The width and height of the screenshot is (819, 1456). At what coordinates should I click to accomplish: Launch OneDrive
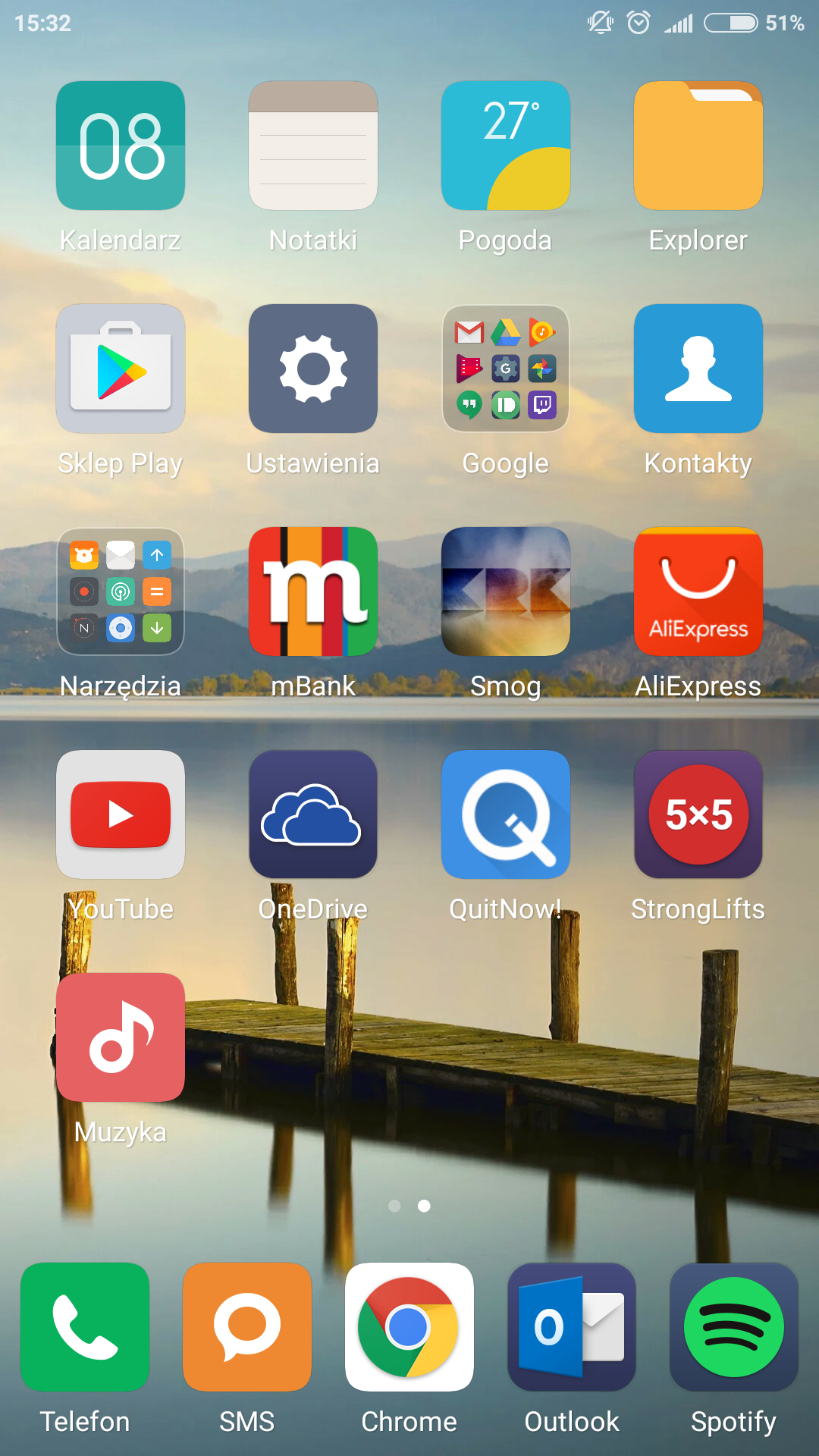pyautogui.click(x=313, y=814)
